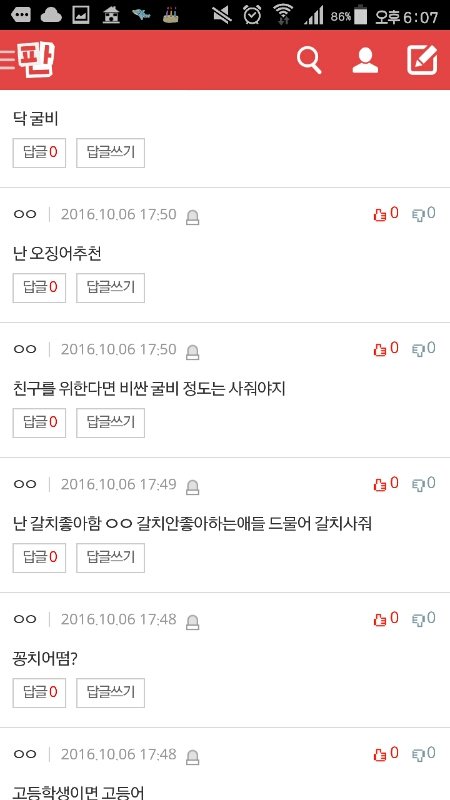Viewport: 450px width, 800px height.
Task: Open 답글 0 under 난 갈치좋아함 comment
Action: [39, 558]
